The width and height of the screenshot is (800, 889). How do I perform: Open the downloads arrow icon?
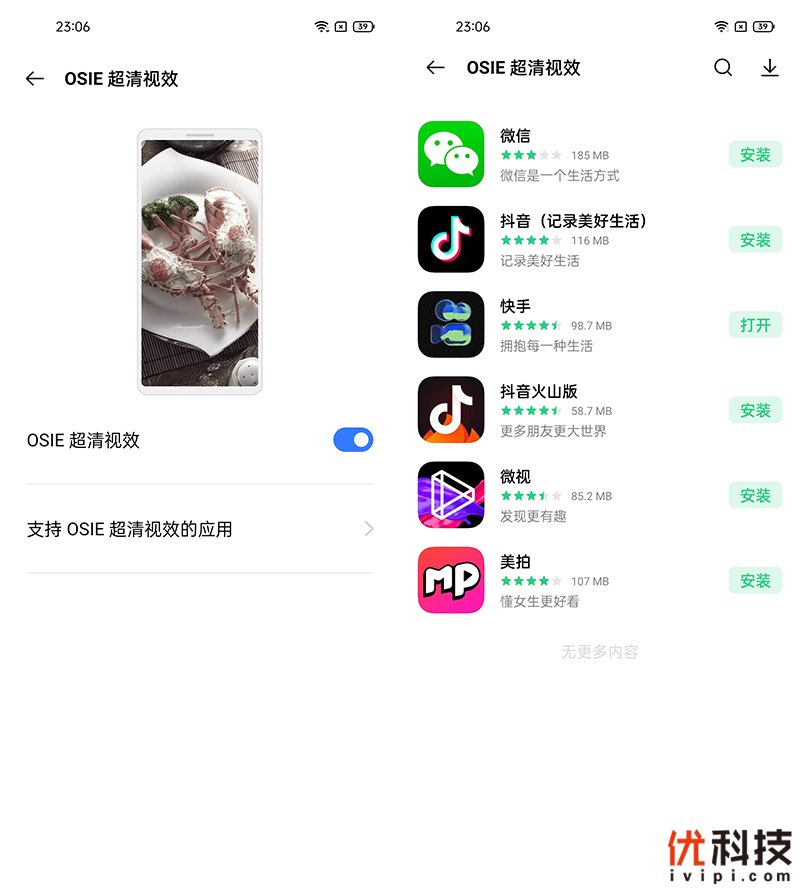click(x=769, y=68)
